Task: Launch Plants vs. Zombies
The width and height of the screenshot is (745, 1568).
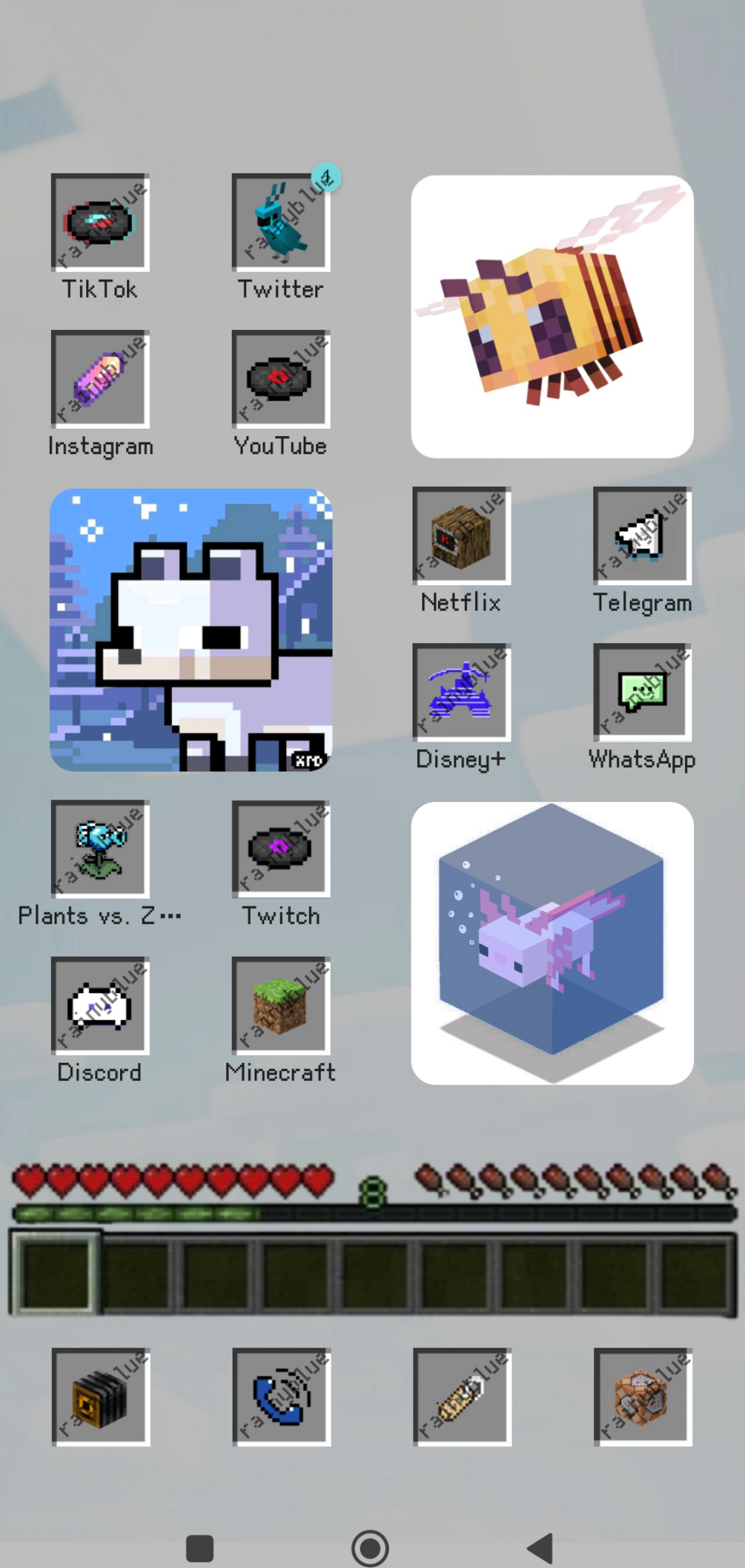Action: click(100, 849)
